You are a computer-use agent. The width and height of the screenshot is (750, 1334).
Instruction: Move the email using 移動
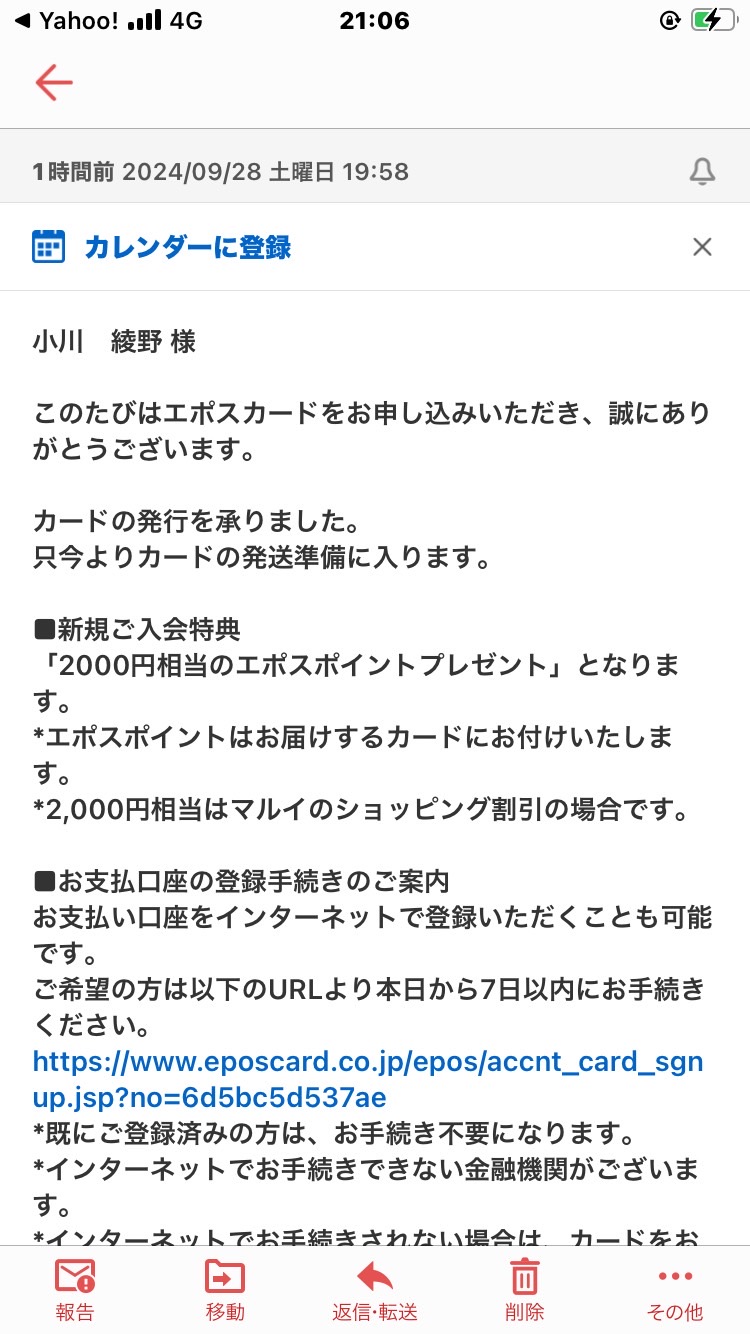point(225,1291)
